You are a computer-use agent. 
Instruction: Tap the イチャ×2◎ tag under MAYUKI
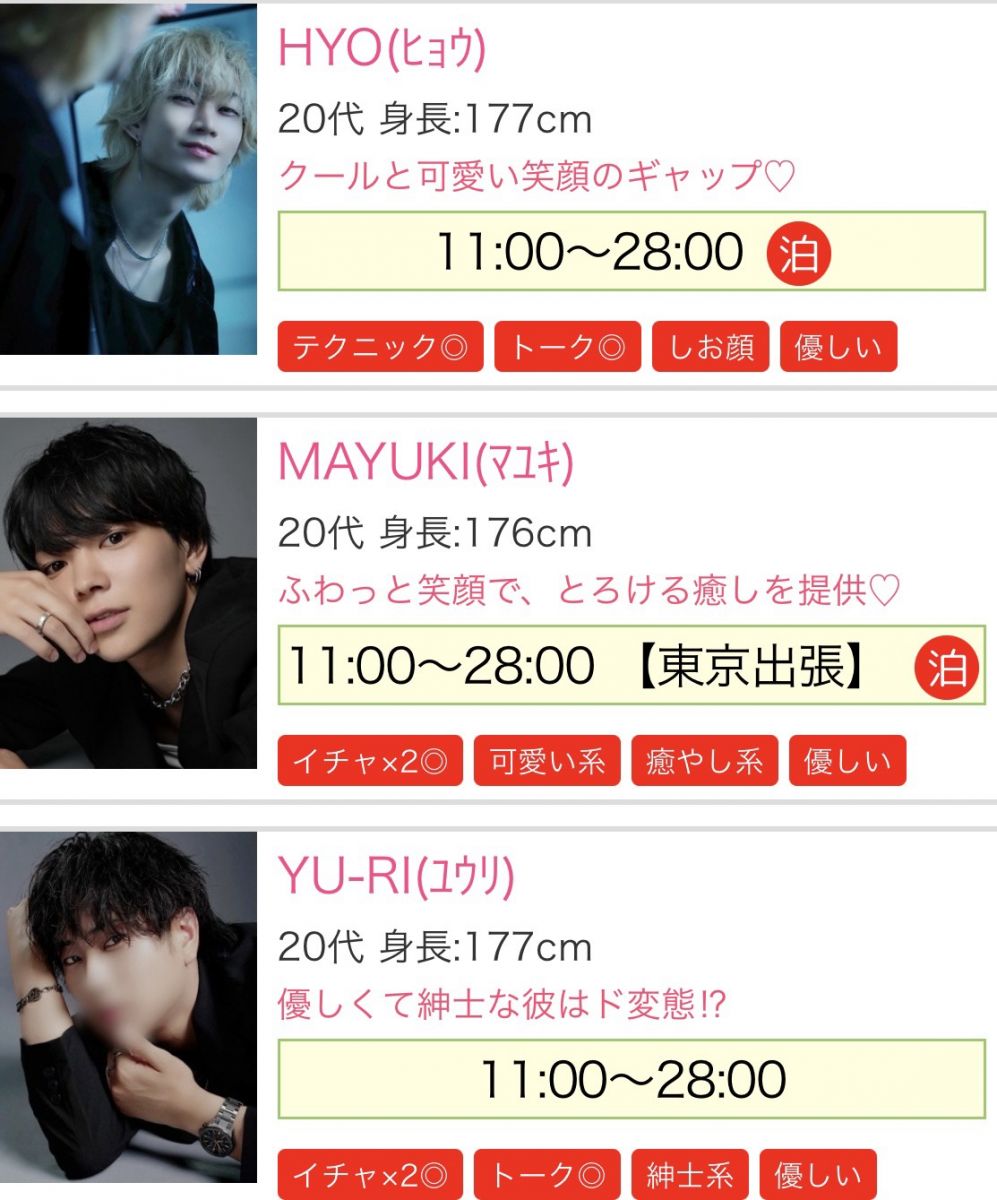[370, 761]
